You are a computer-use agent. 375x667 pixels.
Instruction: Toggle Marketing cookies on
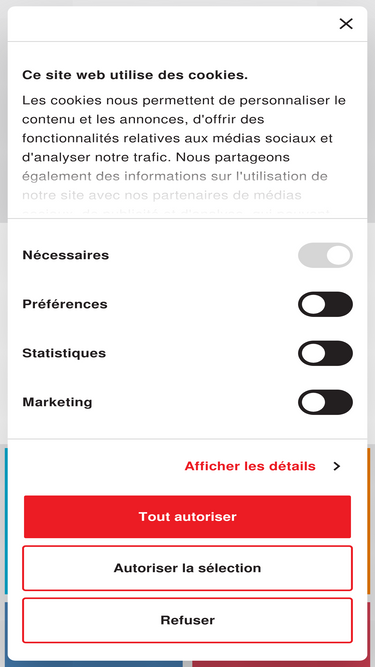pyautogui.click(x=325, y=402)
